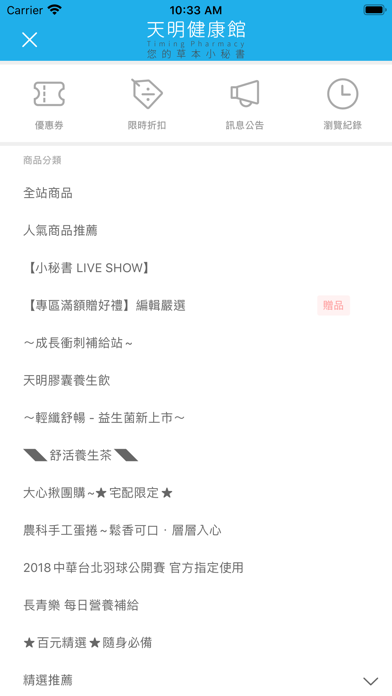Open 大心揪團購 宅配限定 category
392x696 pixels.
[x=196, y=493]
